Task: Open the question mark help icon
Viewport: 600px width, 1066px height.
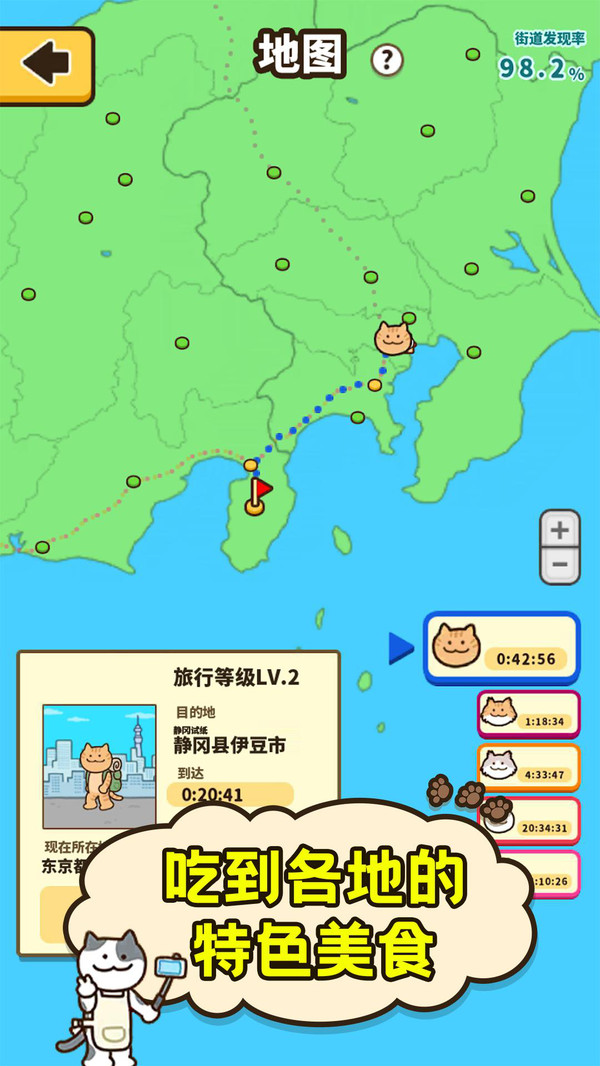Action: (387, 61)
